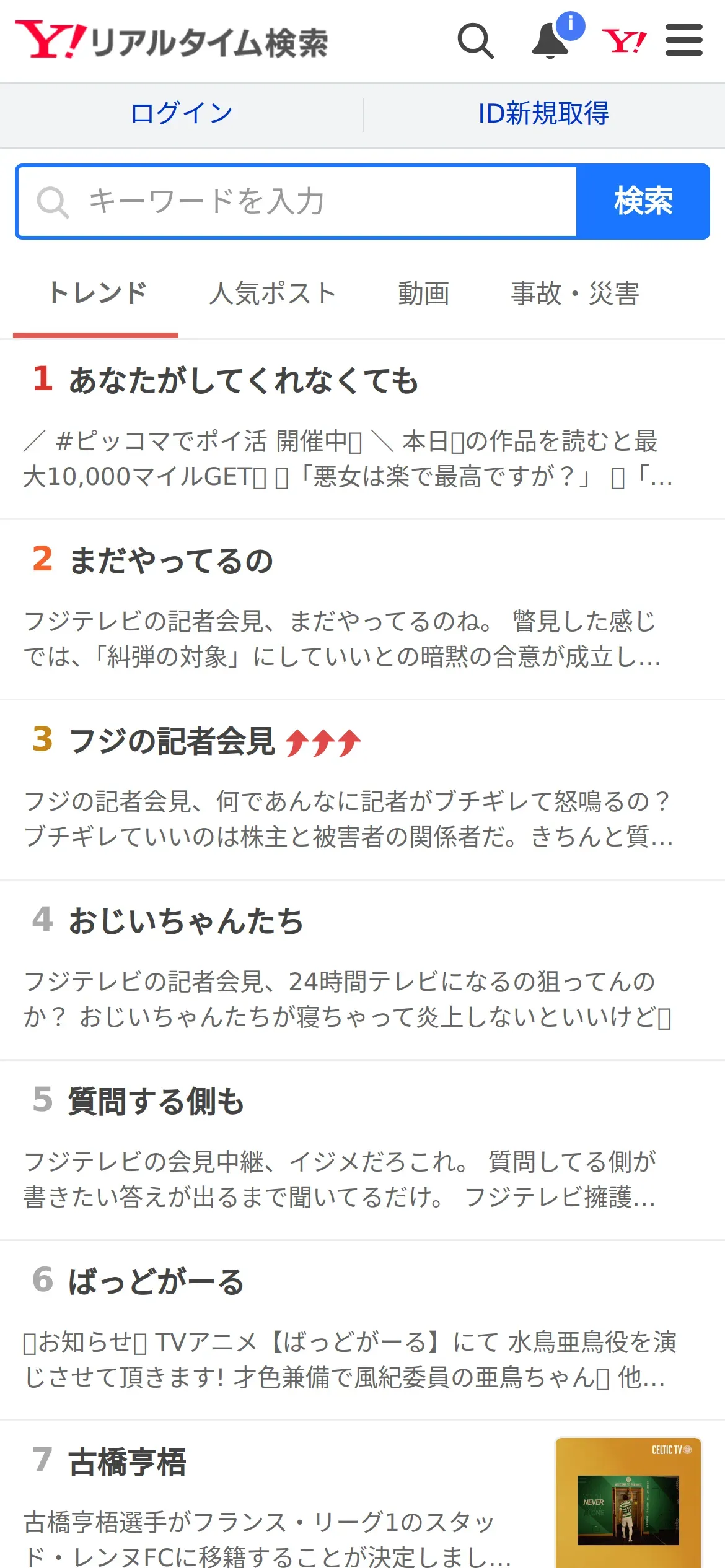The image size is (725, 1568).
Task: Open trend 4 おじいちゃんたち
Action: [362, 970]
